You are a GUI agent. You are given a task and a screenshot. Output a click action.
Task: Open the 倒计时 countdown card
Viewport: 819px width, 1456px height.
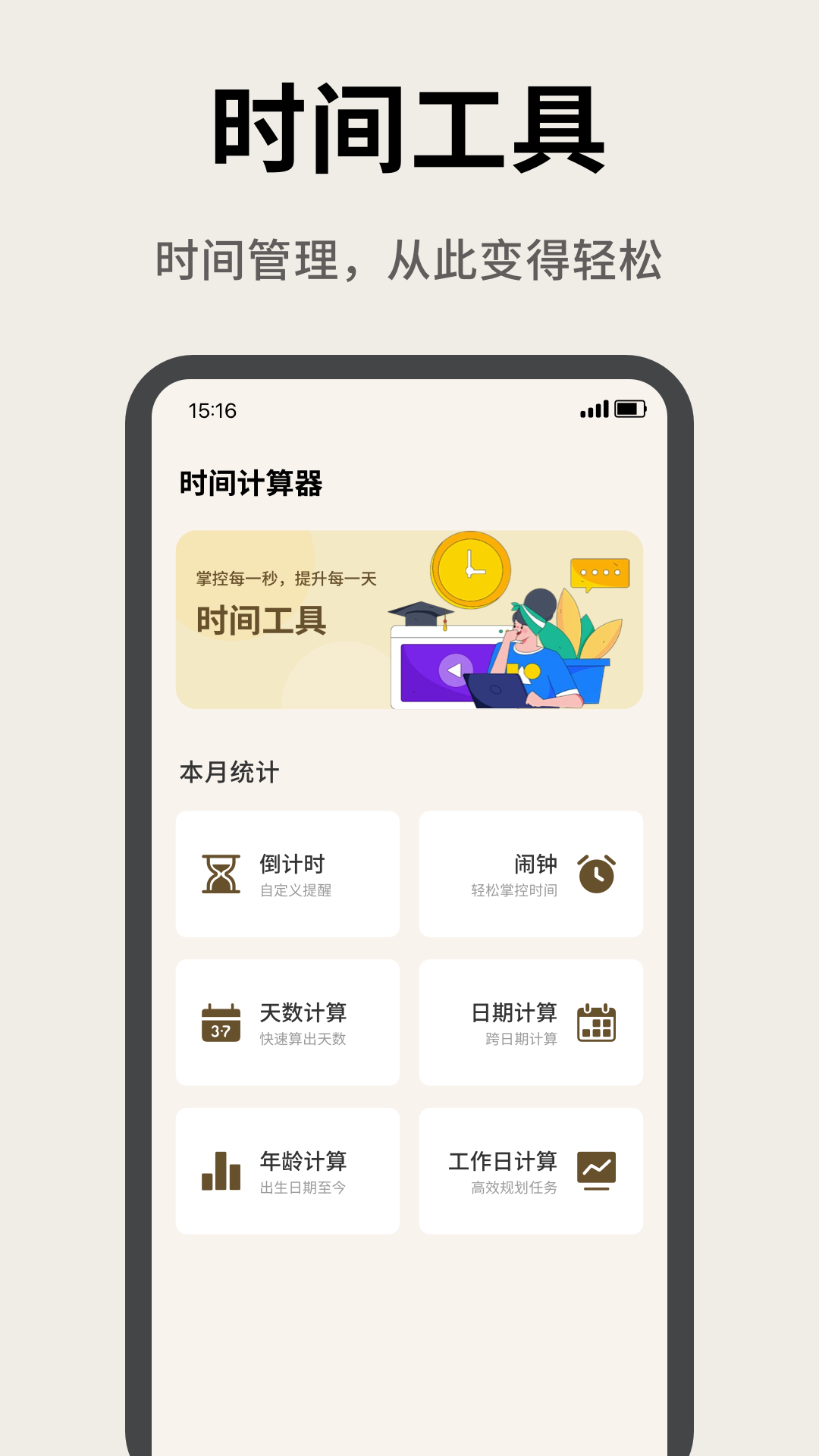288,872
